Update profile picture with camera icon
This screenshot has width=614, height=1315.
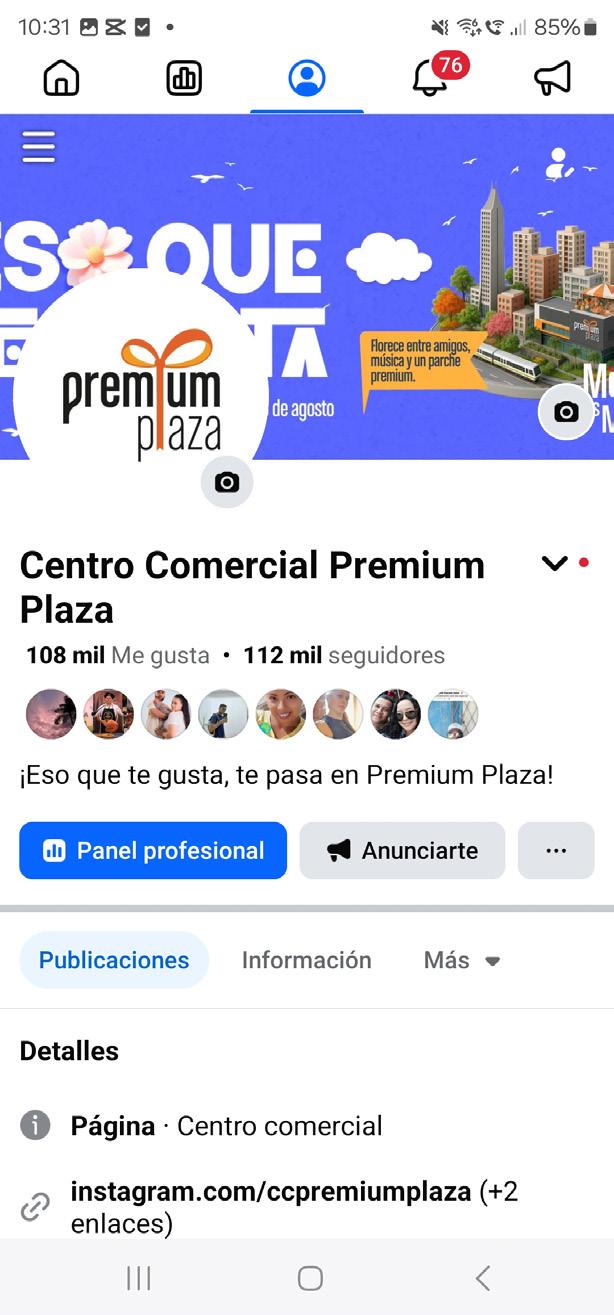tap(227, 483)
